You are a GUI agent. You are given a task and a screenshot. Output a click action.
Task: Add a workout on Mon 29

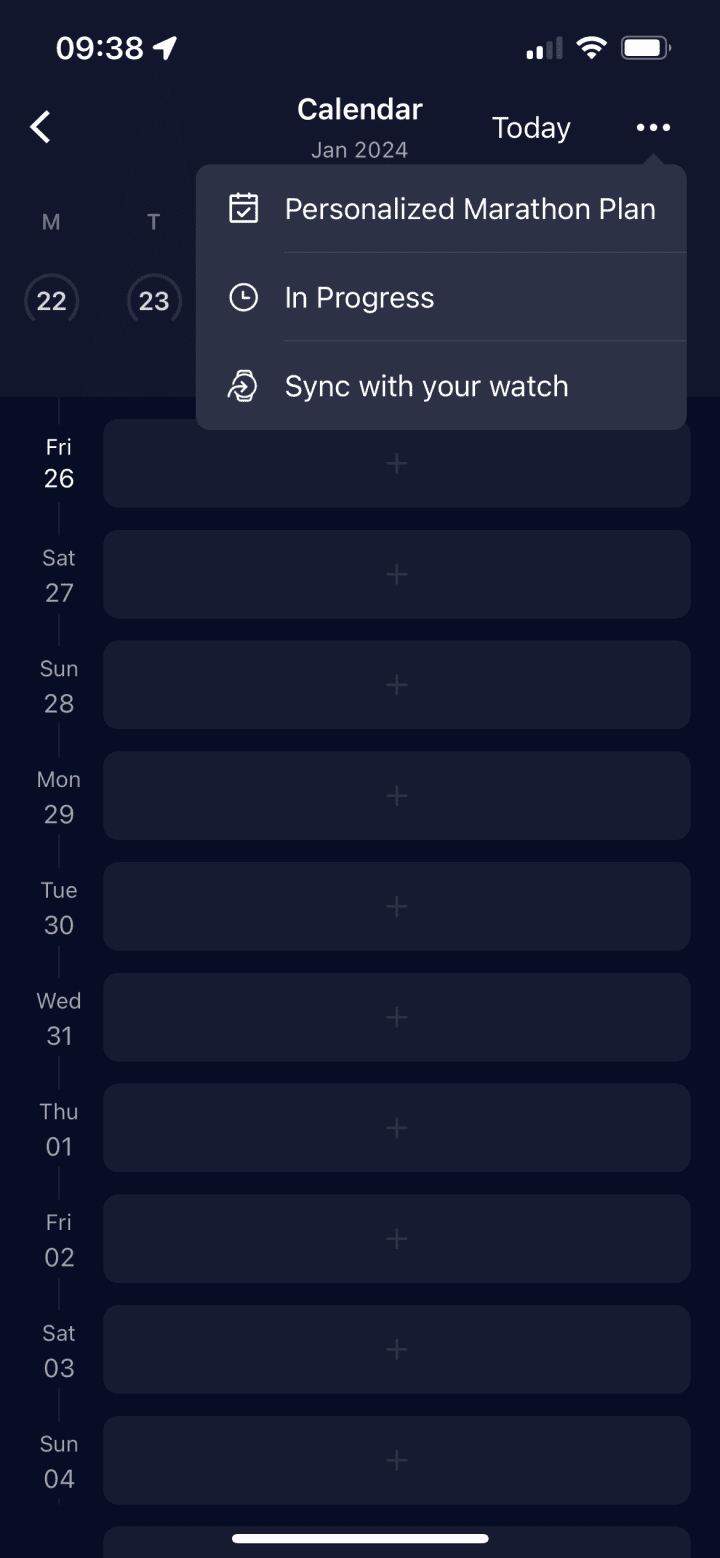click(x=397, y=796)
